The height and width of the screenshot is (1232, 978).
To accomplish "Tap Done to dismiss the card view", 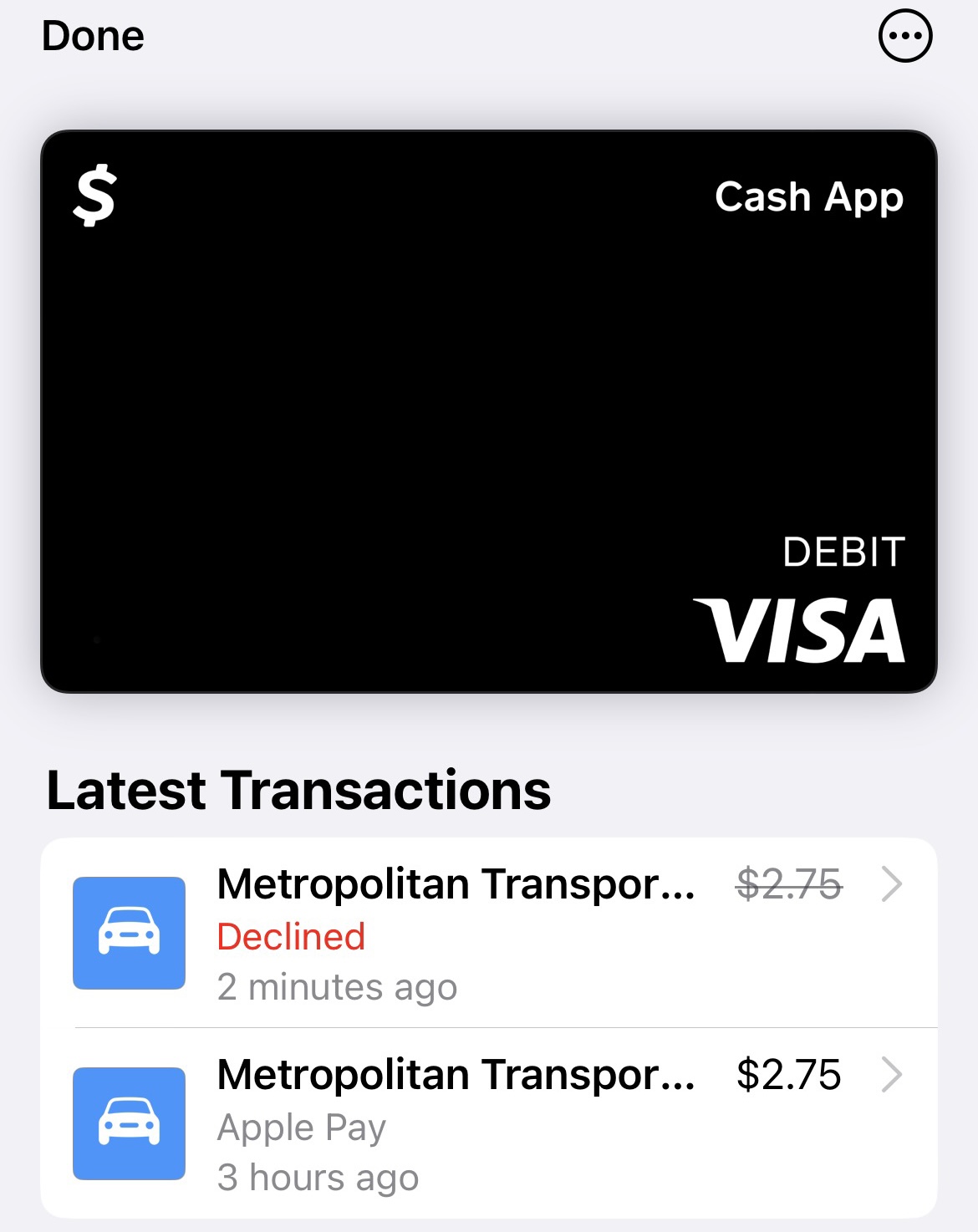I will (x=93, y=35).
